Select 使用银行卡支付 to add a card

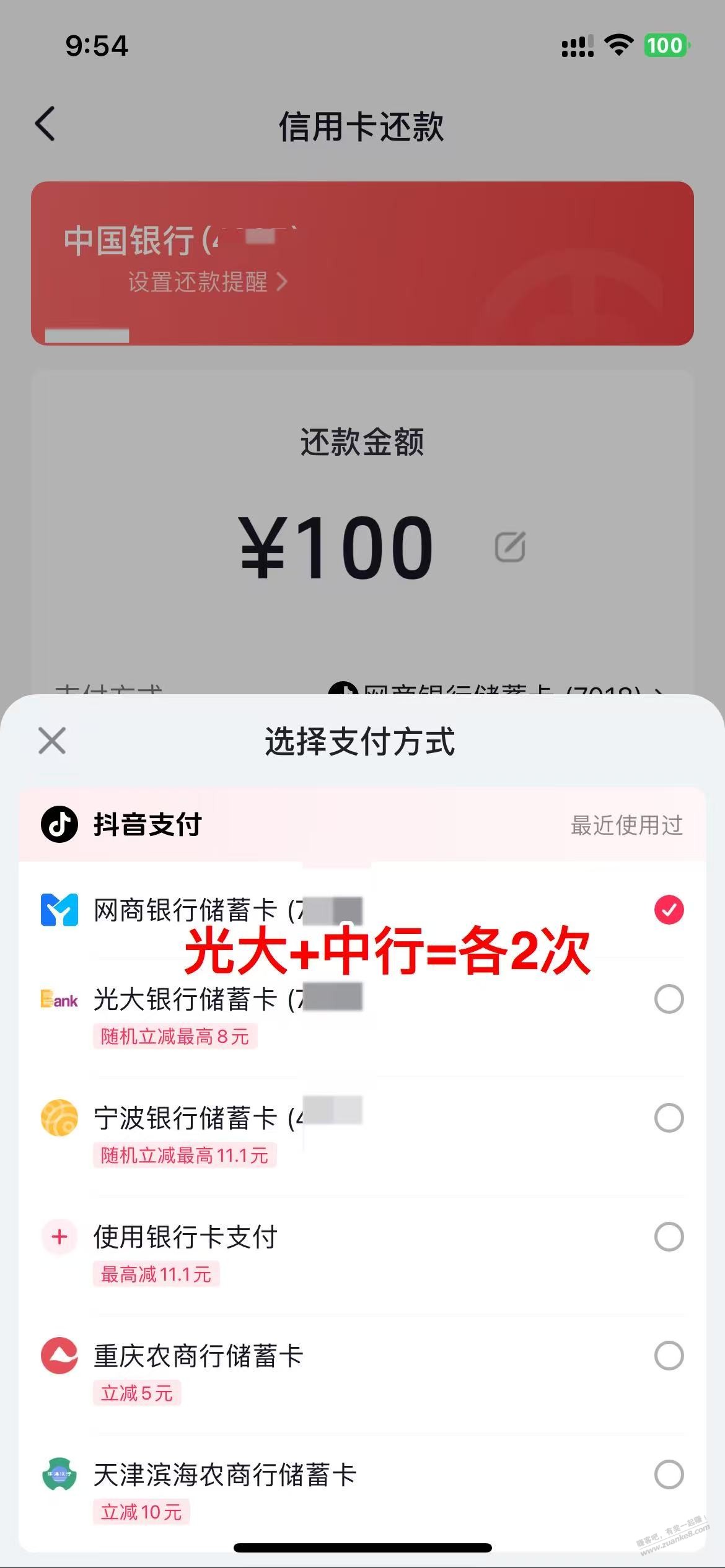[x=669, y=1237]
